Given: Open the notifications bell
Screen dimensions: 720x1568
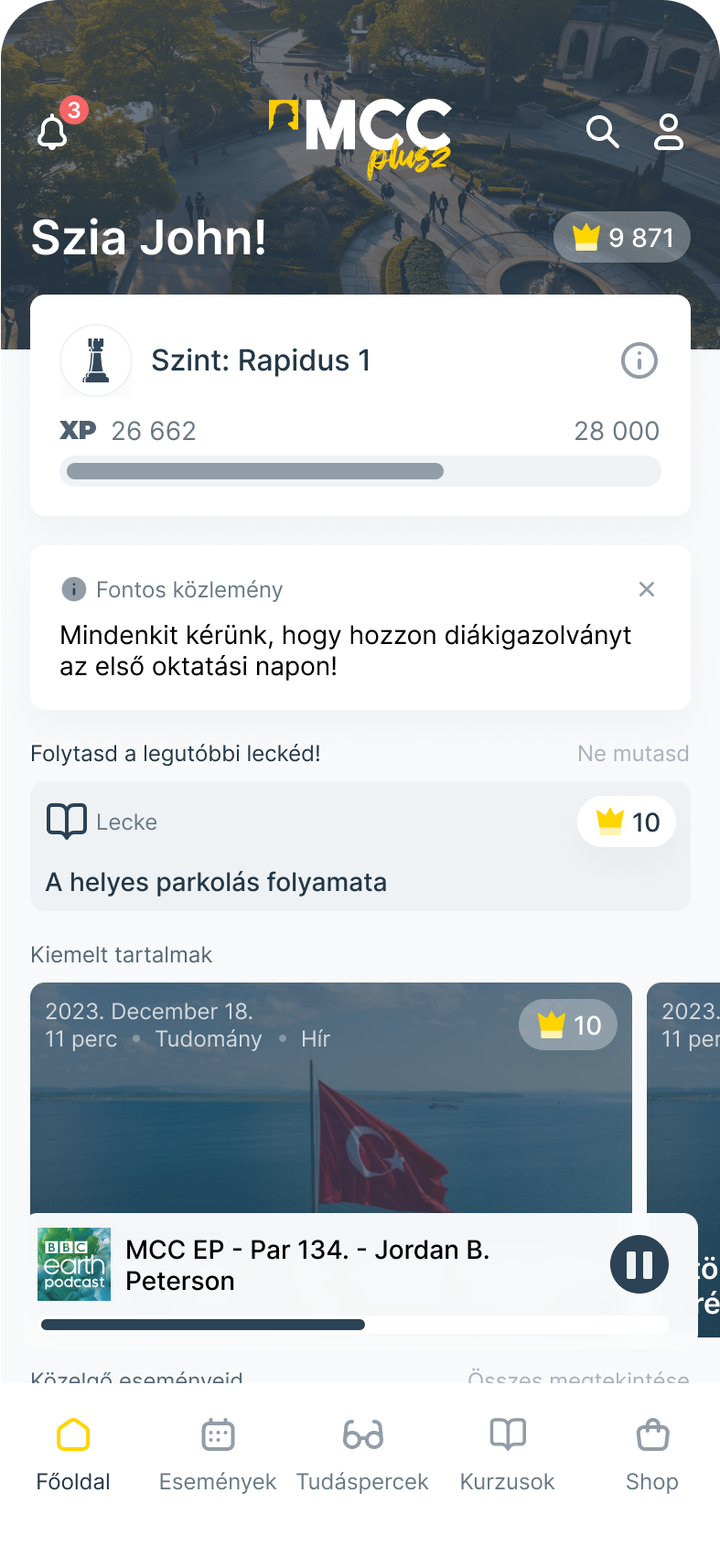Looking at the screenshot, I should [x=53, y=133].
